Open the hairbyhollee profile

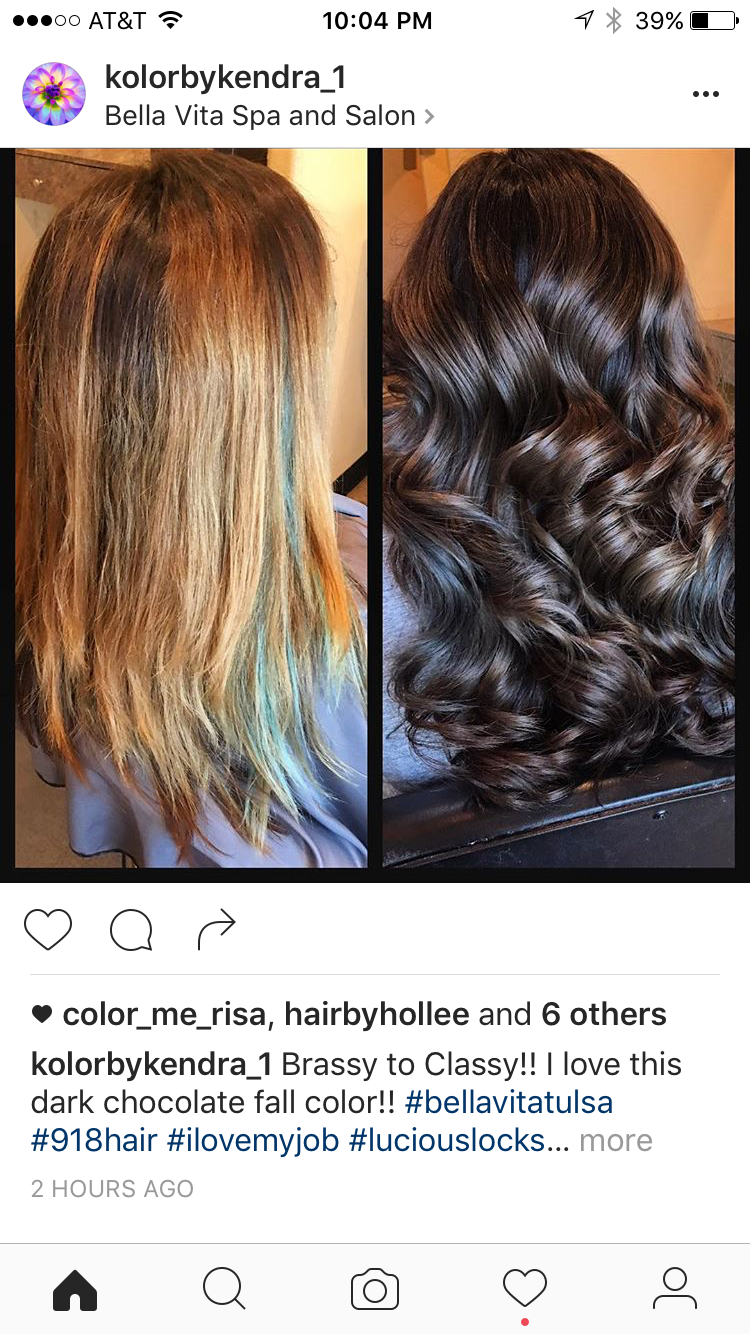(376, 1014)
